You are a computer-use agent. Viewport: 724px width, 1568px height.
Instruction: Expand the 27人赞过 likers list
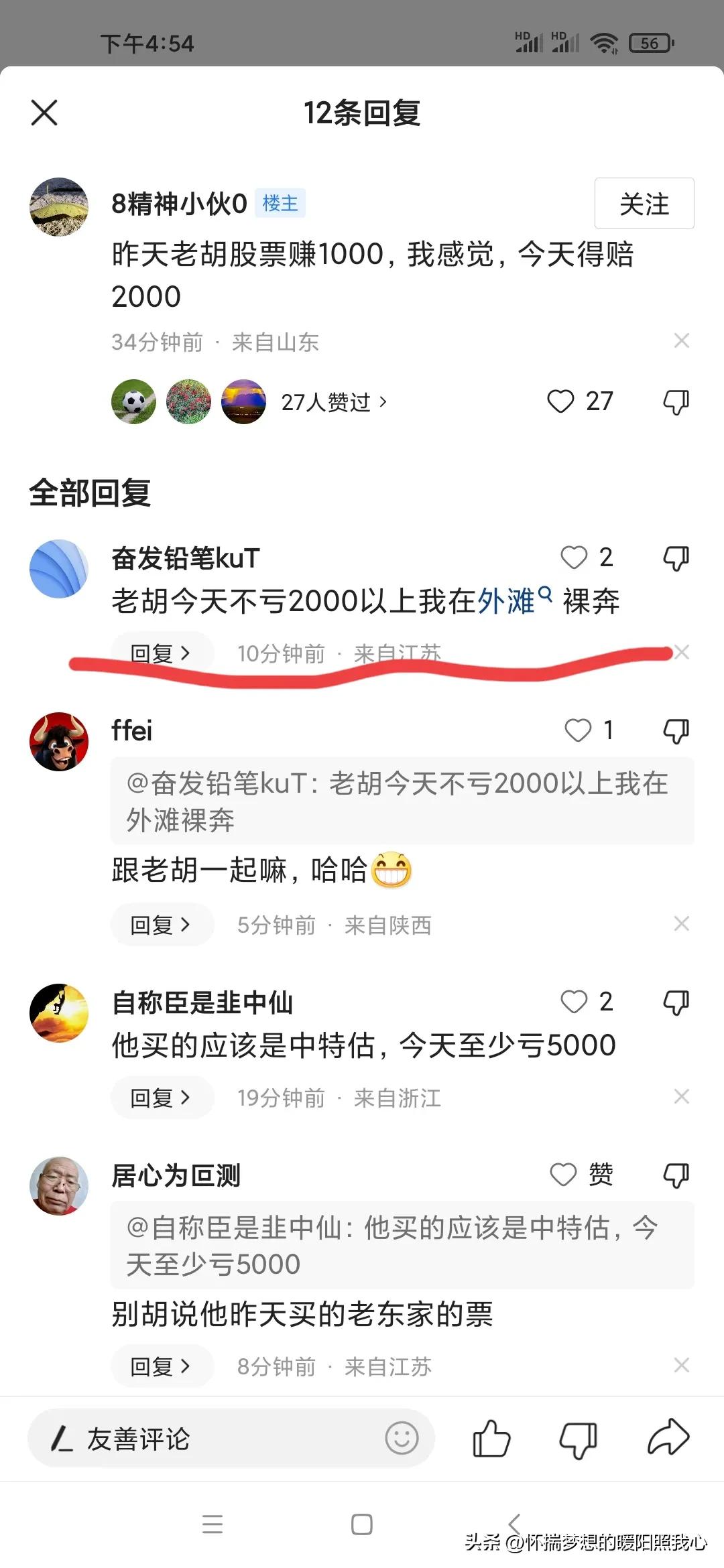point(332,401)
